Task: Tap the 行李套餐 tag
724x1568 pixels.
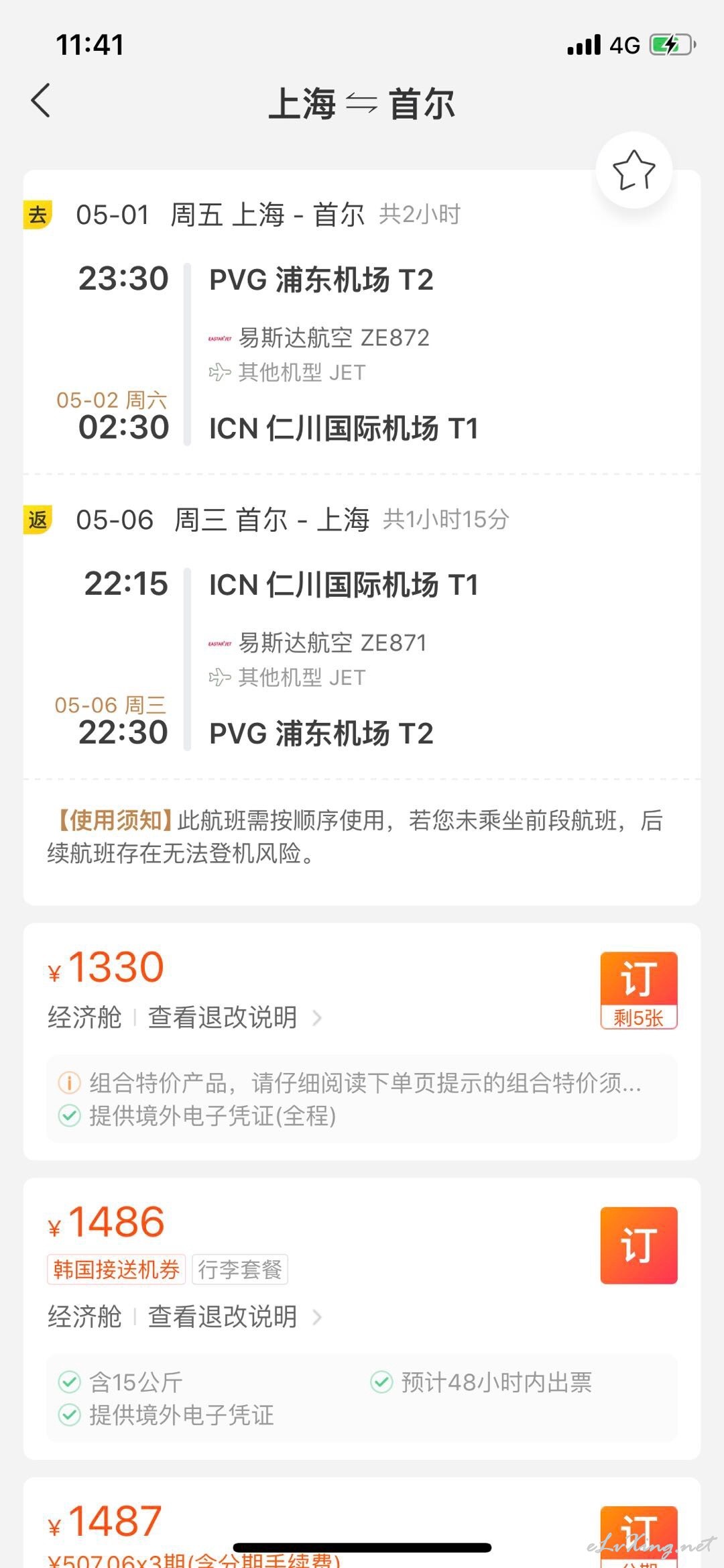Action: pyautogui.click(x=240, y=1269)
